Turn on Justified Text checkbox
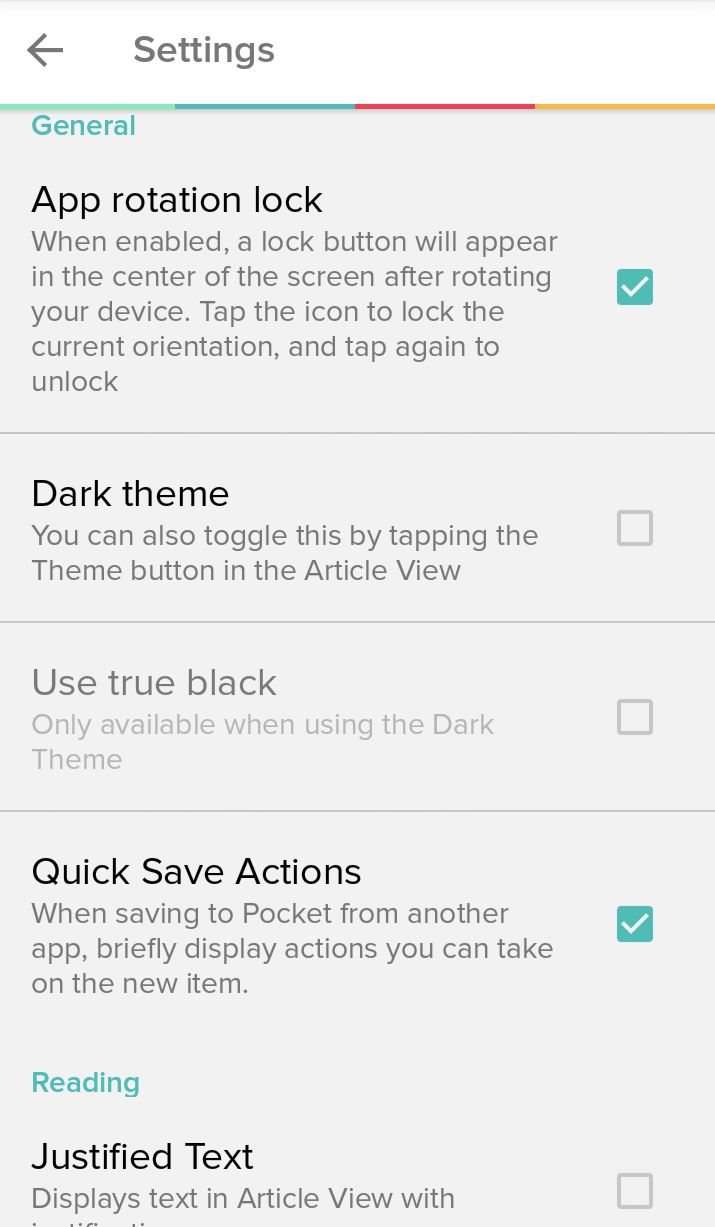 tap(635, 1191)
